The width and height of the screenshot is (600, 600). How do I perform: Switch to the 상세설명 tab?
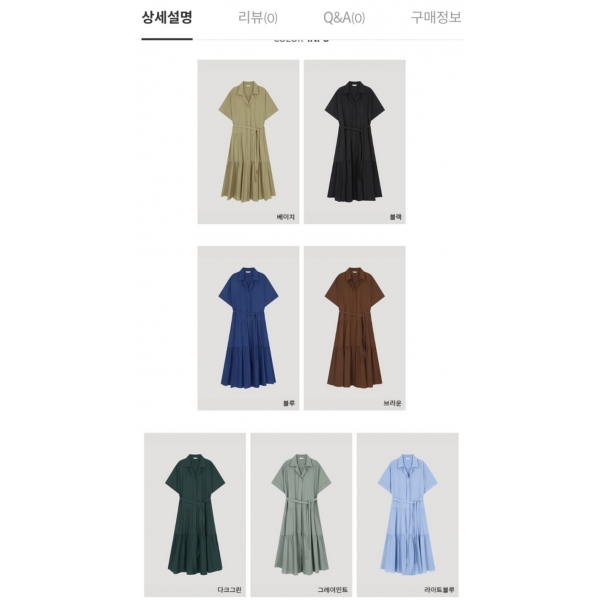click(x=167, y=18)
